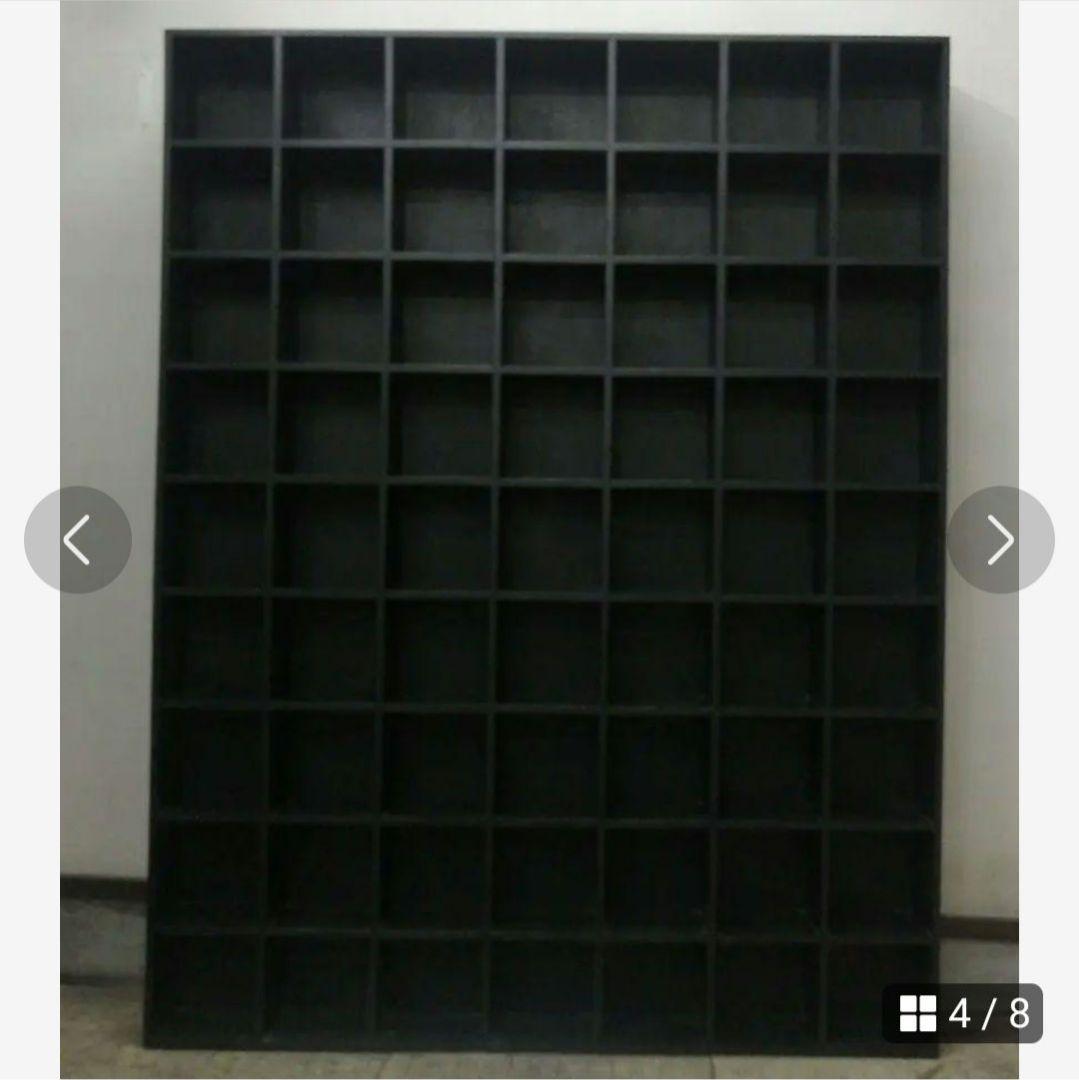Open the photo grid showing 4 / 8
This screenshot has width=1079, height=1080.
click(962, 1013)
